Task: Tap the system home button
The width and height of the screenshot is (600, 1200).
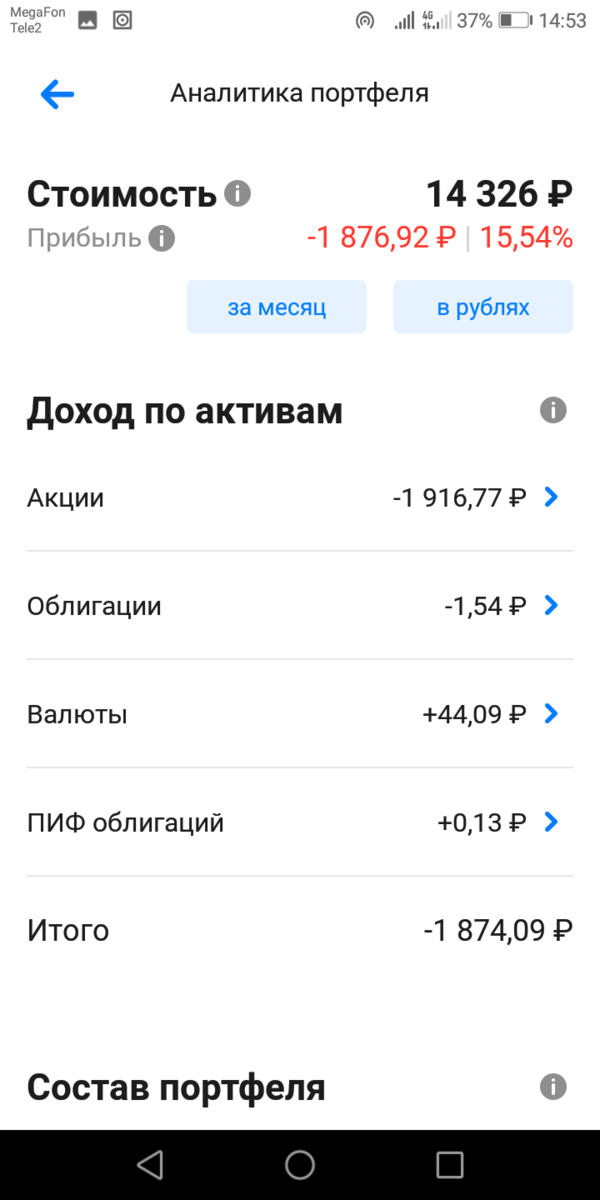Action: click(300, 1165)
